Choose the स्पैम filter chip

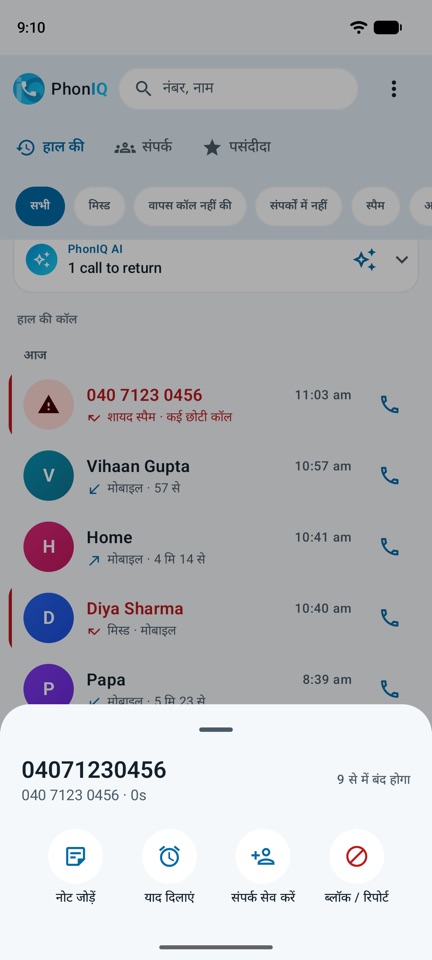[375, 206]
